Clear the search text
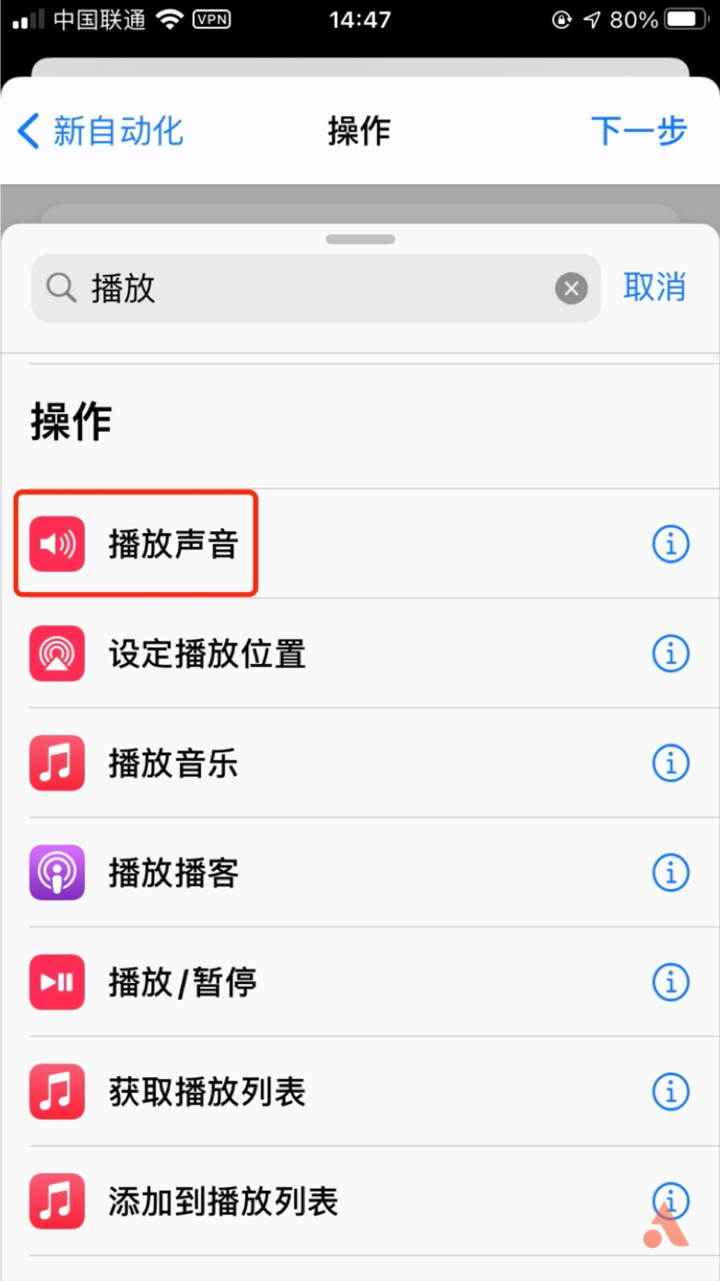 571,289
